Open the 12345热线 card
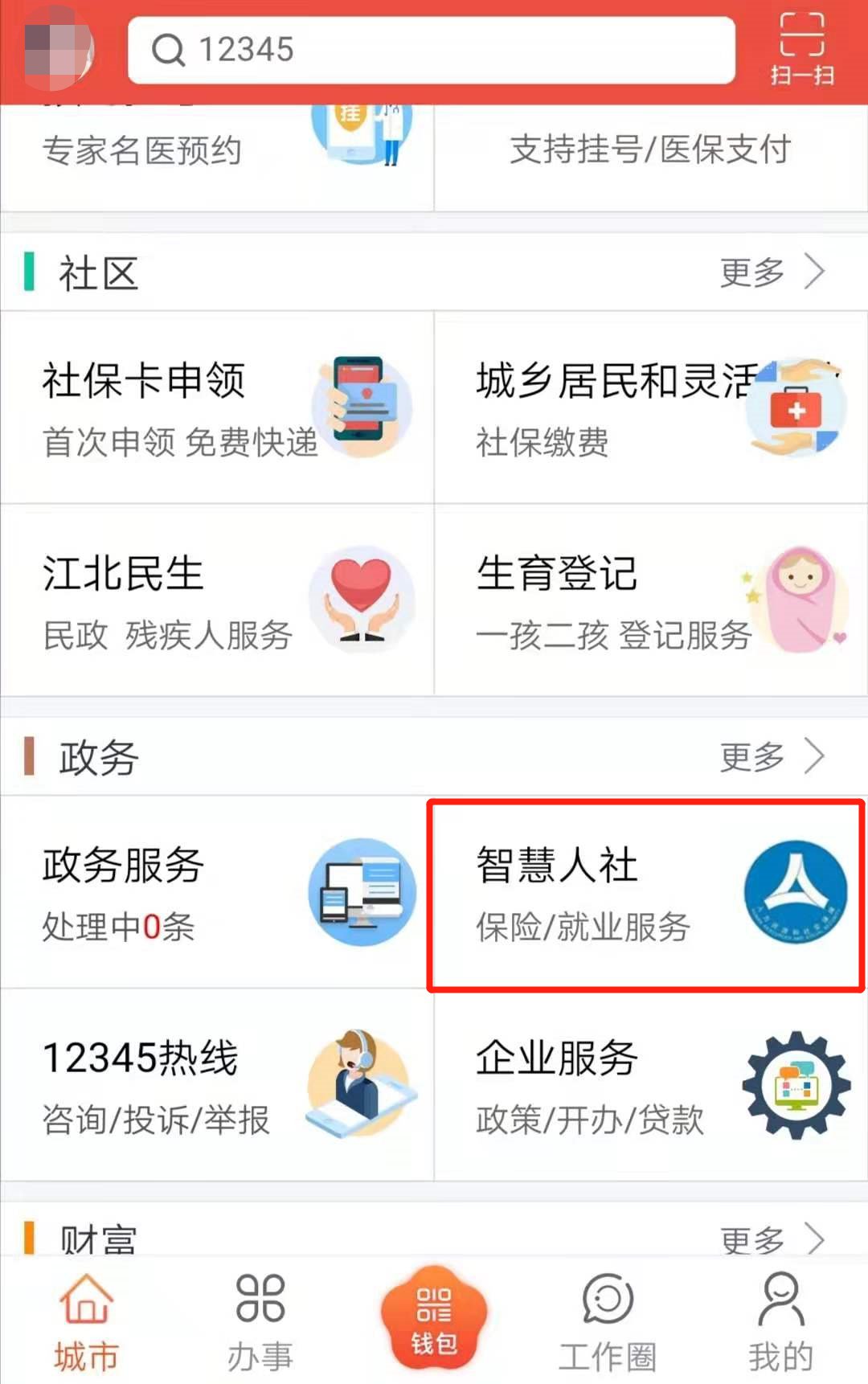 (217, 1085)
